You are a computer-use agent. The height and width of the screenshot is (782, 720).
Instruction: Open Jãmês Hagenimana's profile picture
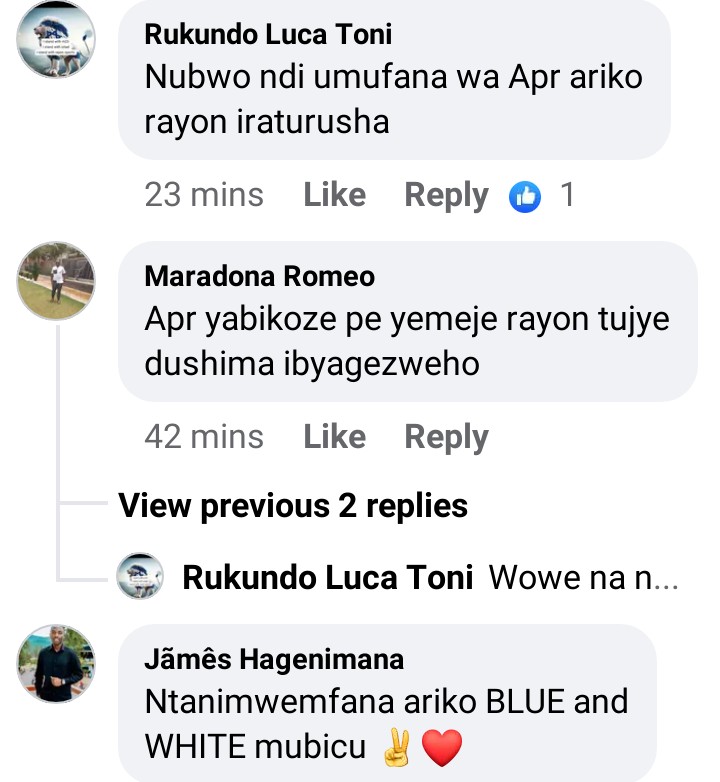point(57,663)
